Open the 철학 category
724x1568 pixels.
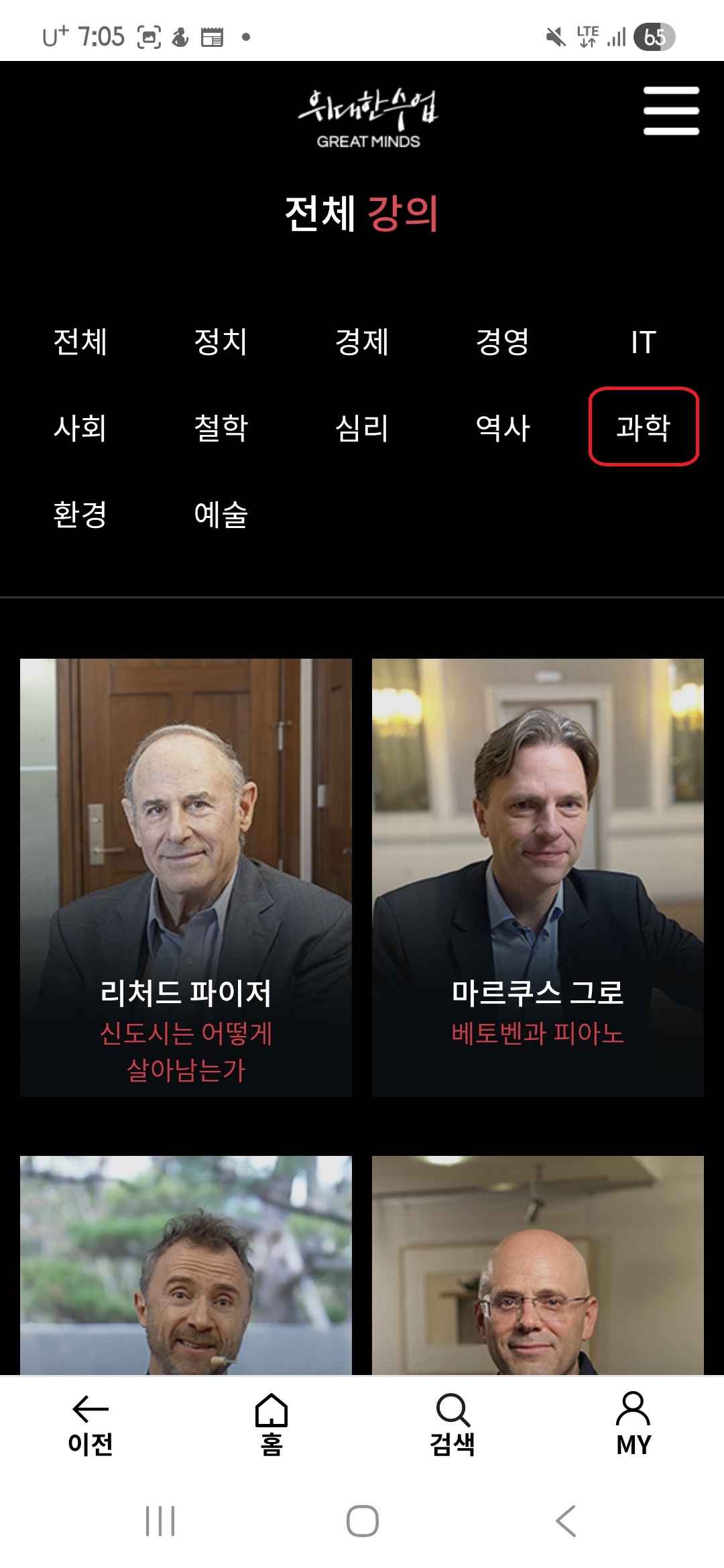[x=221, y=428]
